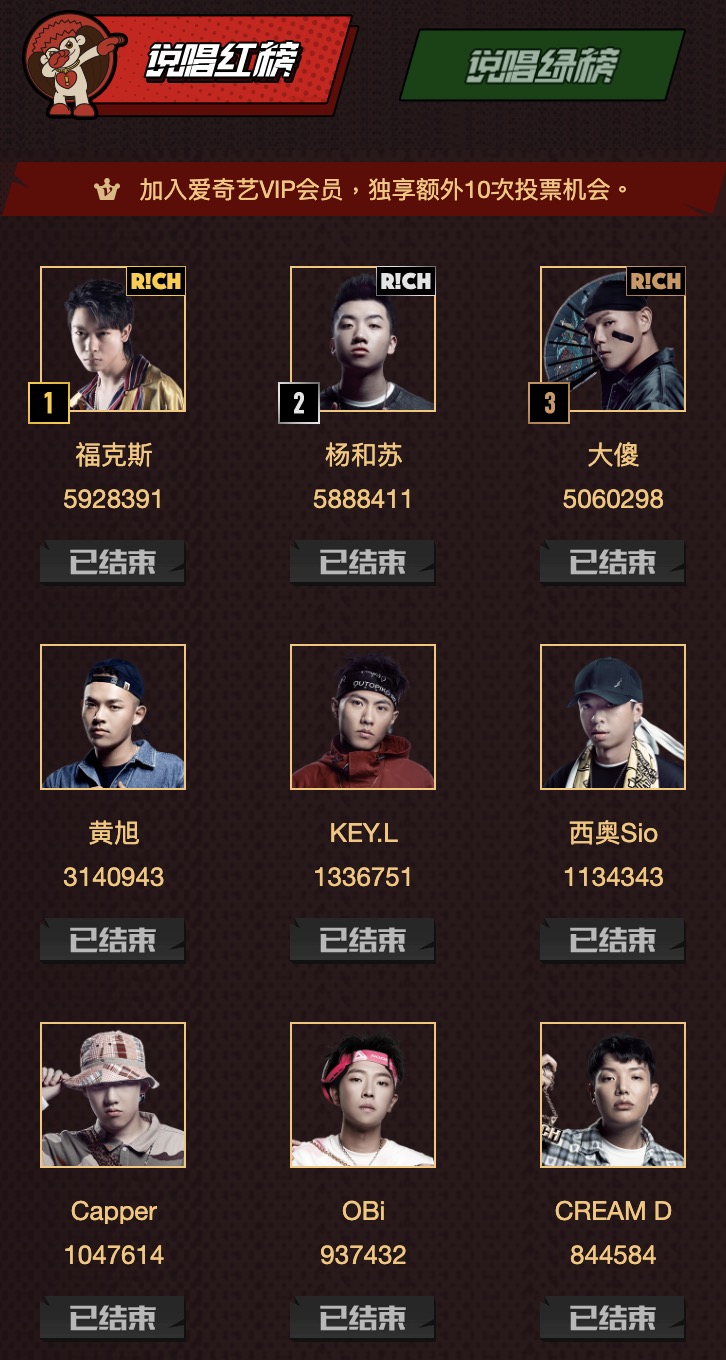Open 杨和苏's contestant photo
Screen dimensions: 726x1360
point(363,339)
